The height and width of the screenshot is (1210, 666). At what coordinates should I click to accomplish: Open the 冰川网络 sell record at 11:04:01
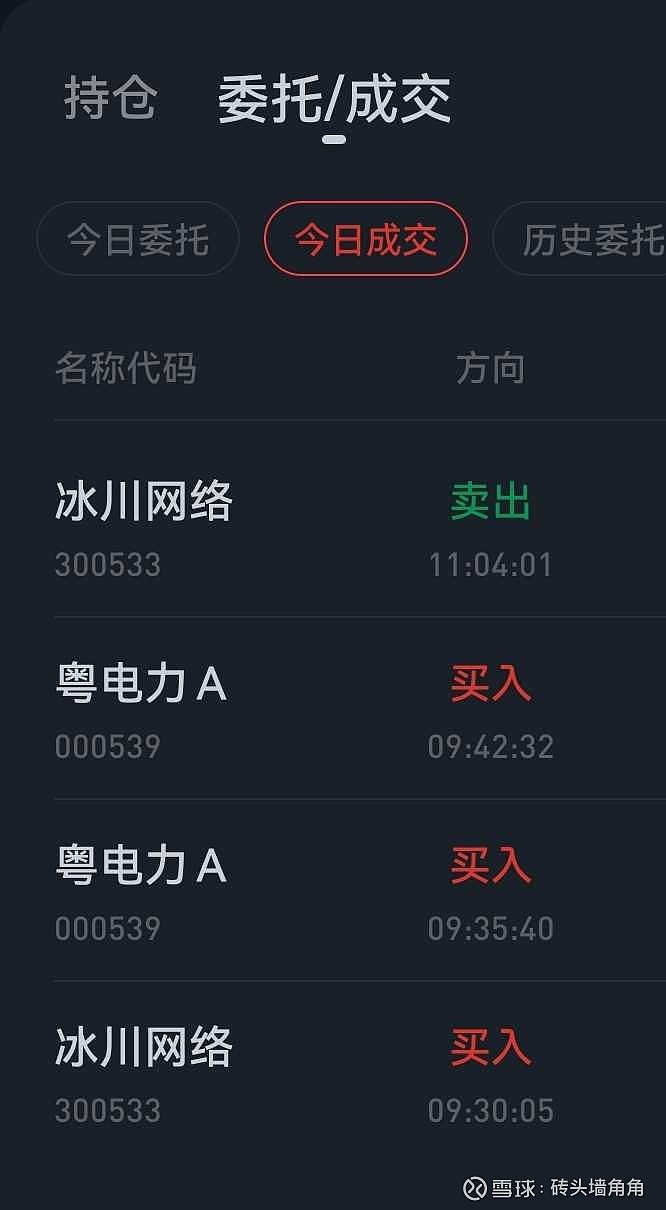[x=360, y=528]
